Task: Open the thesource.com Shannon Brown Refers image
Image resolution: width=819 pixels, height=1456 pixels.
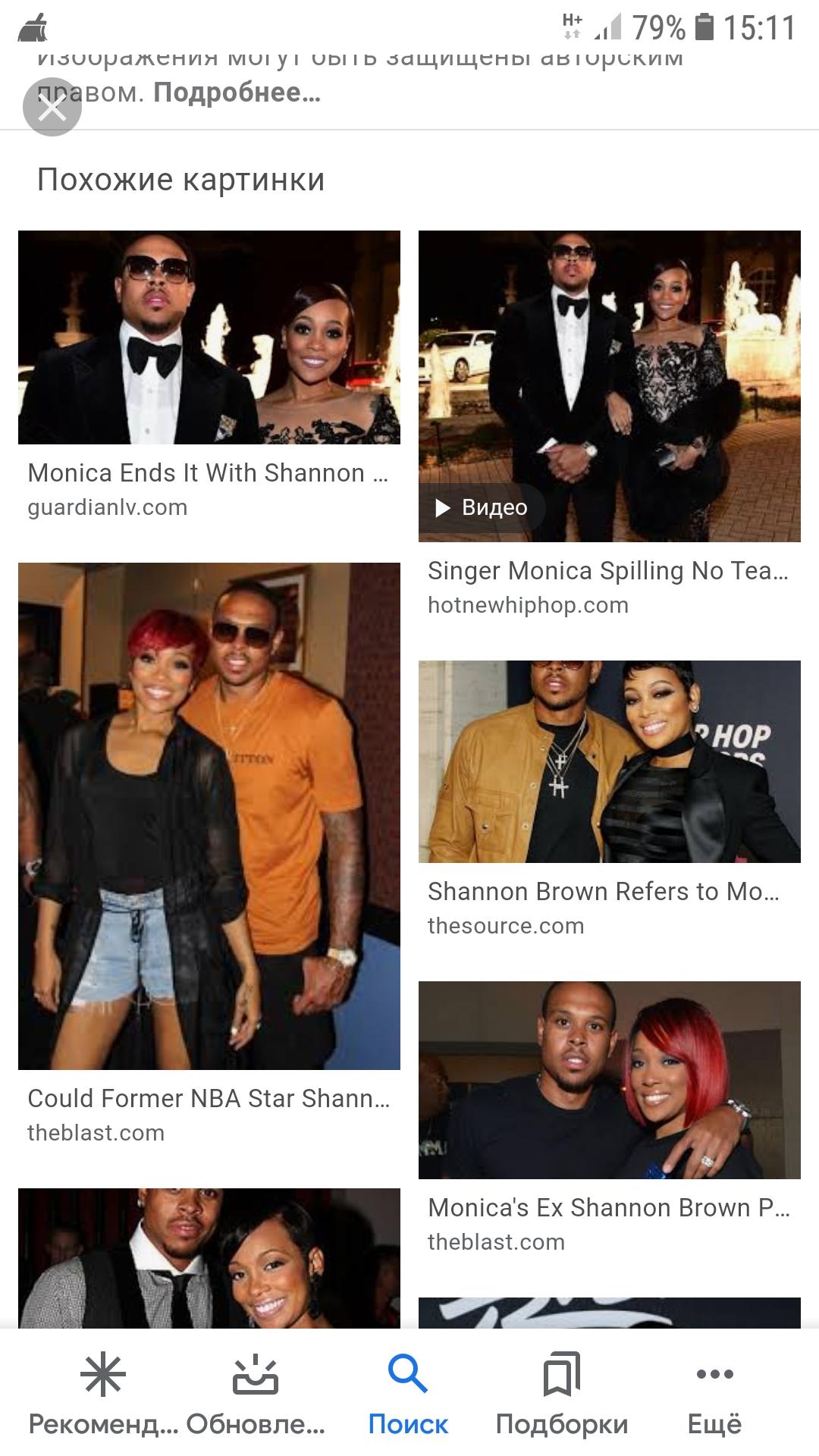Action: point(610,761)
